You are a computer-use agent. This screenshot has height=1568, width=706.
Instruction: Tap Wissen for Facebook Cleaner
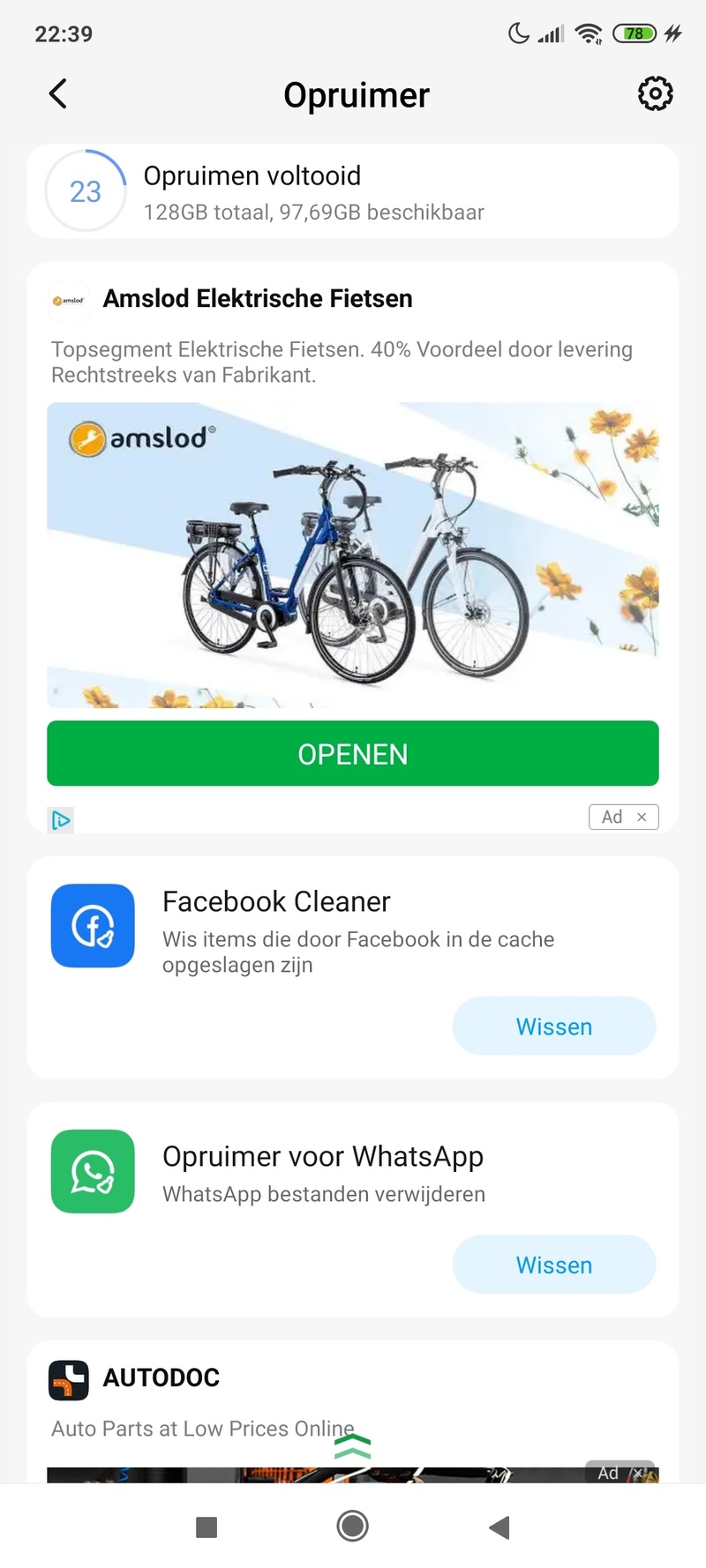pos(553,1027)
